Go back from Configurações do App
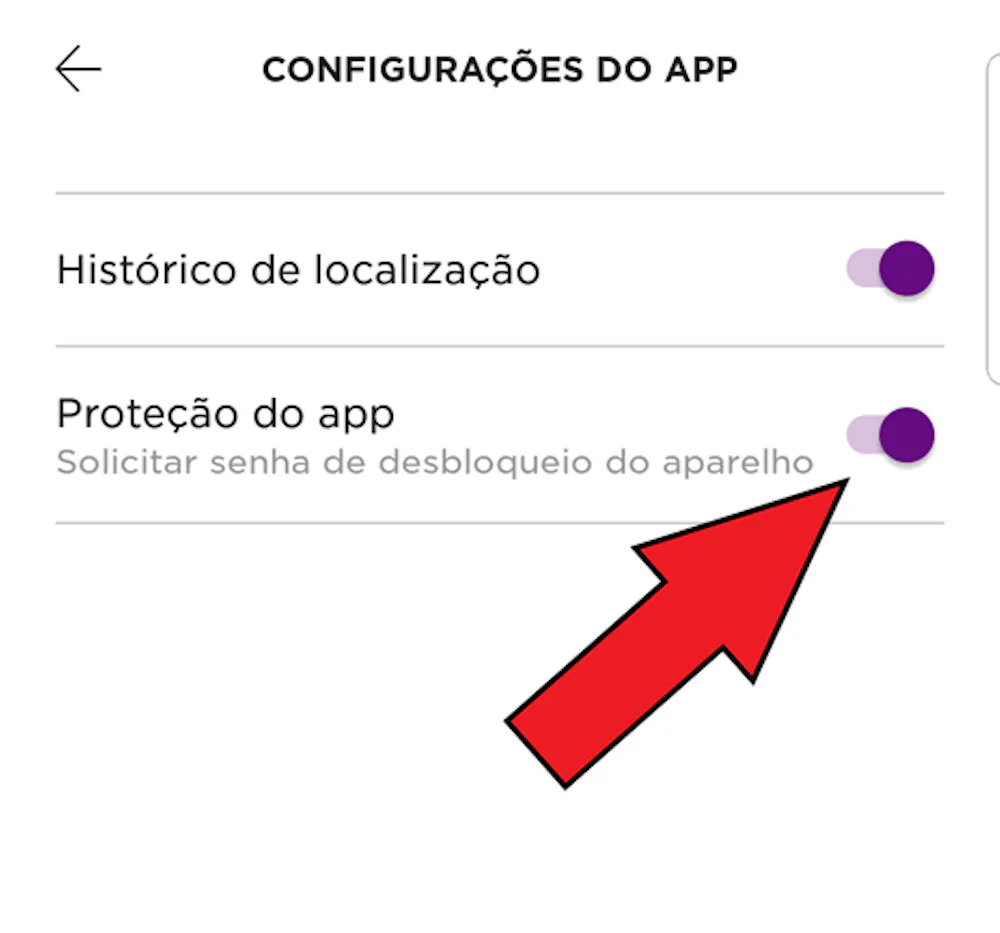1000x933 pixels. tap(78, 70)
